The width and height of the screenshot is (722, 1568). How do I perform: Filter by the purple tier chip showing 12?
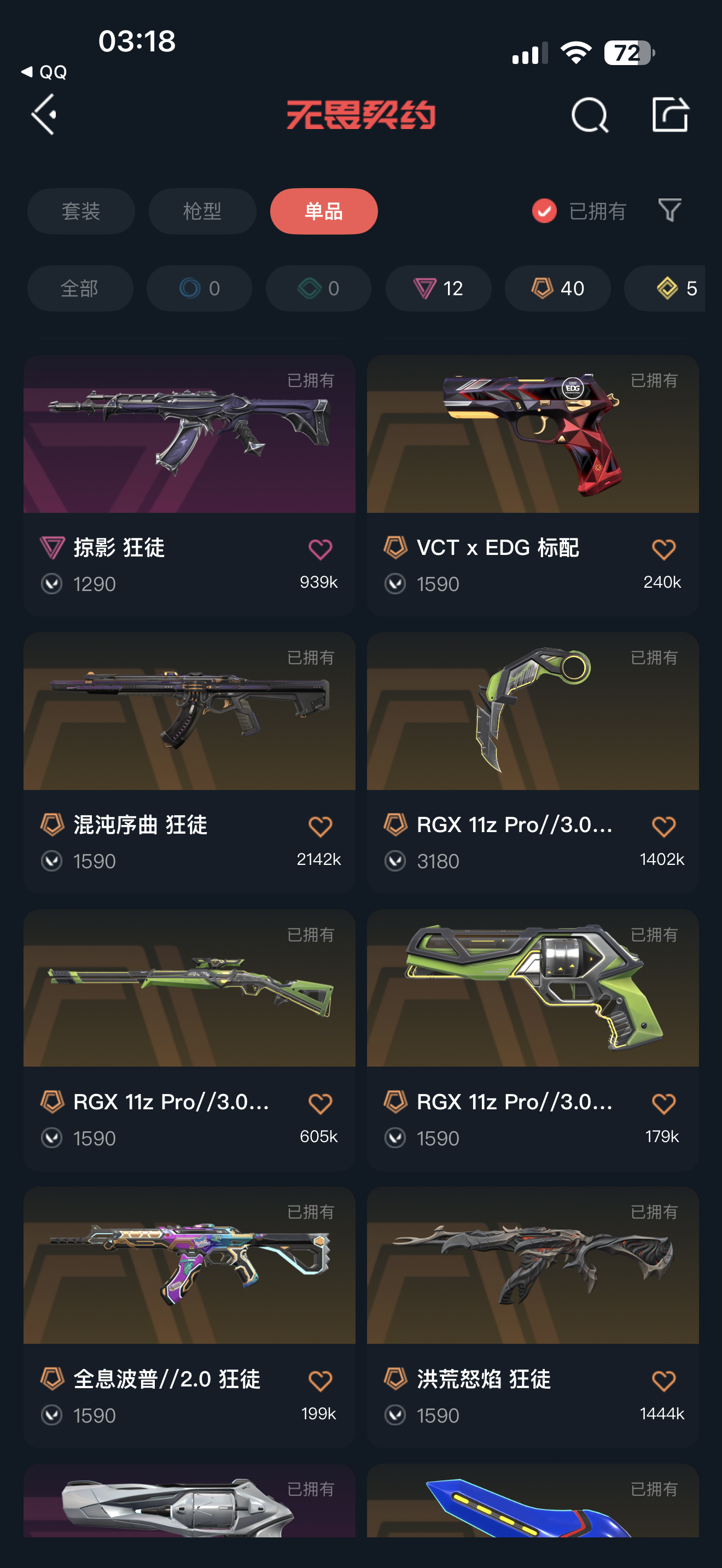click(x=438, y=289)
